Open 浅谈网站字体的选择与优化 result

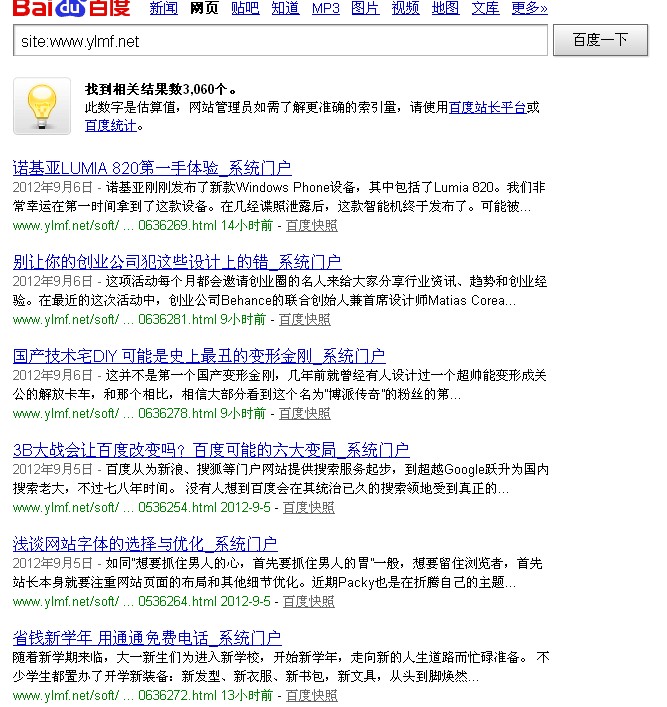[145, 544]
